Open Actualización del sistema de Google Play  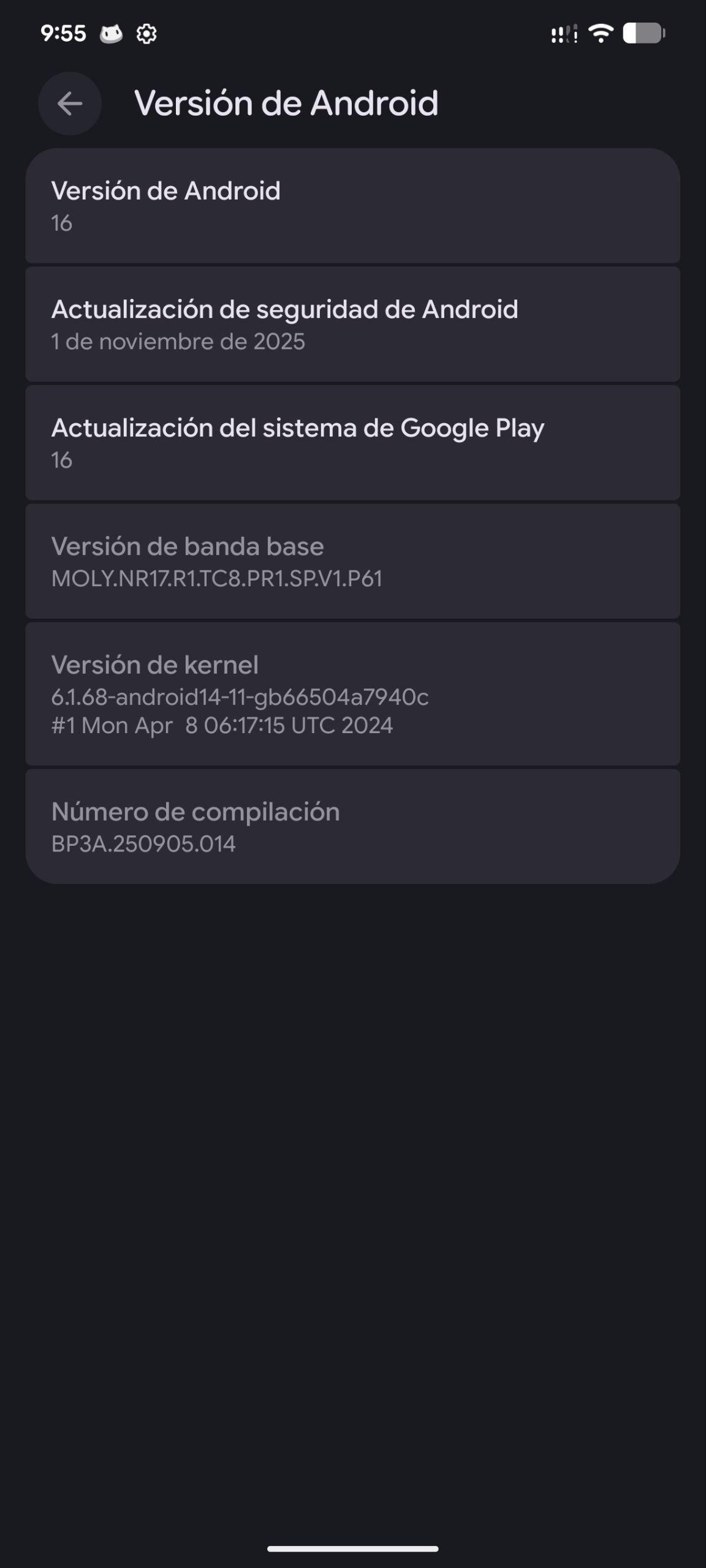point(352,442)
